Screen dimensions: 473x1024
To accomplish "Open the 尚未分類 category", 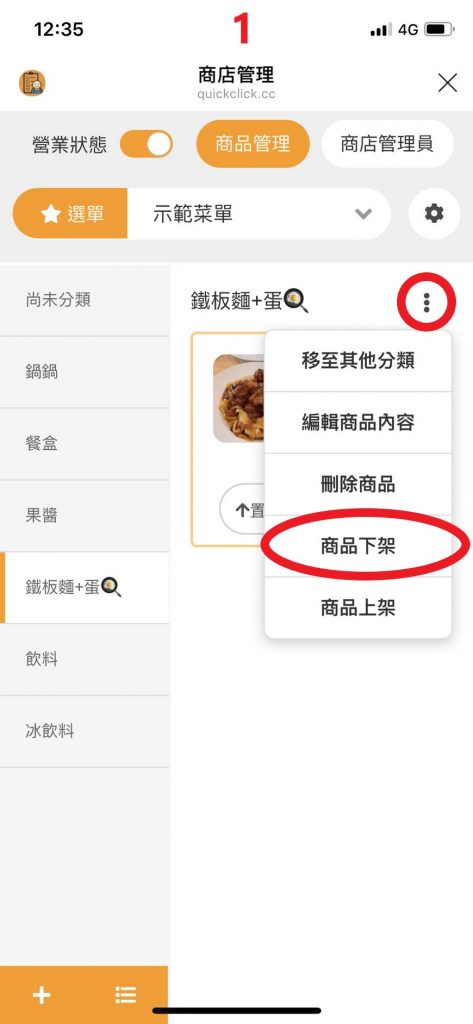I will [85, 300].
